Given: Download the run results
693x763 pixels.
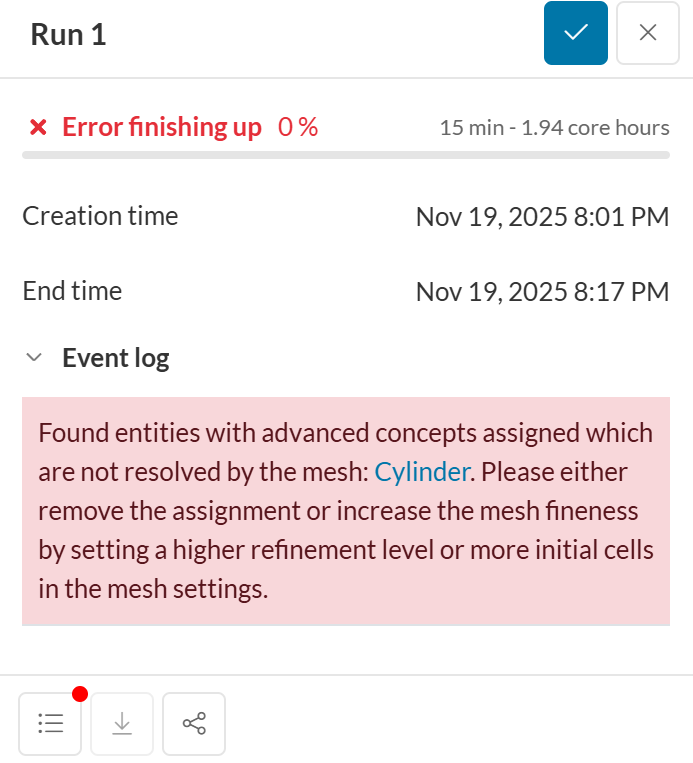Looking at the screenshot, I should pos(122,723).
